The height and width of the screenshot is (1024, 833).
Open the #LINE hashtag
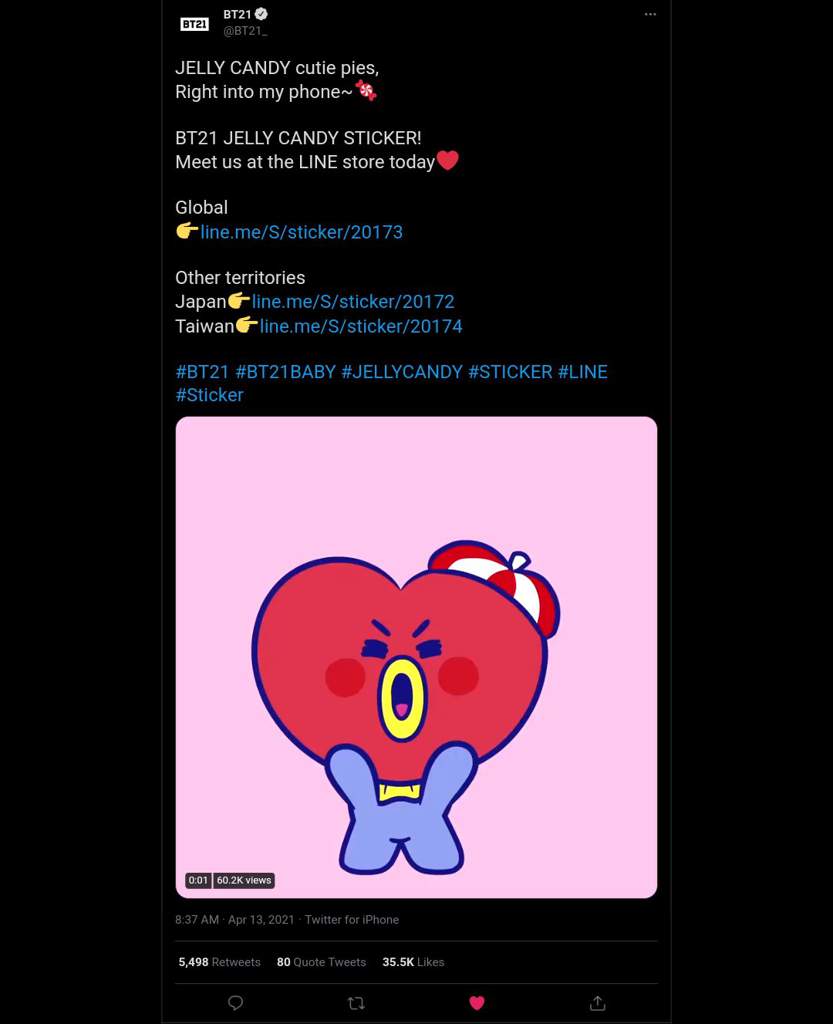[x=582, y=372]
